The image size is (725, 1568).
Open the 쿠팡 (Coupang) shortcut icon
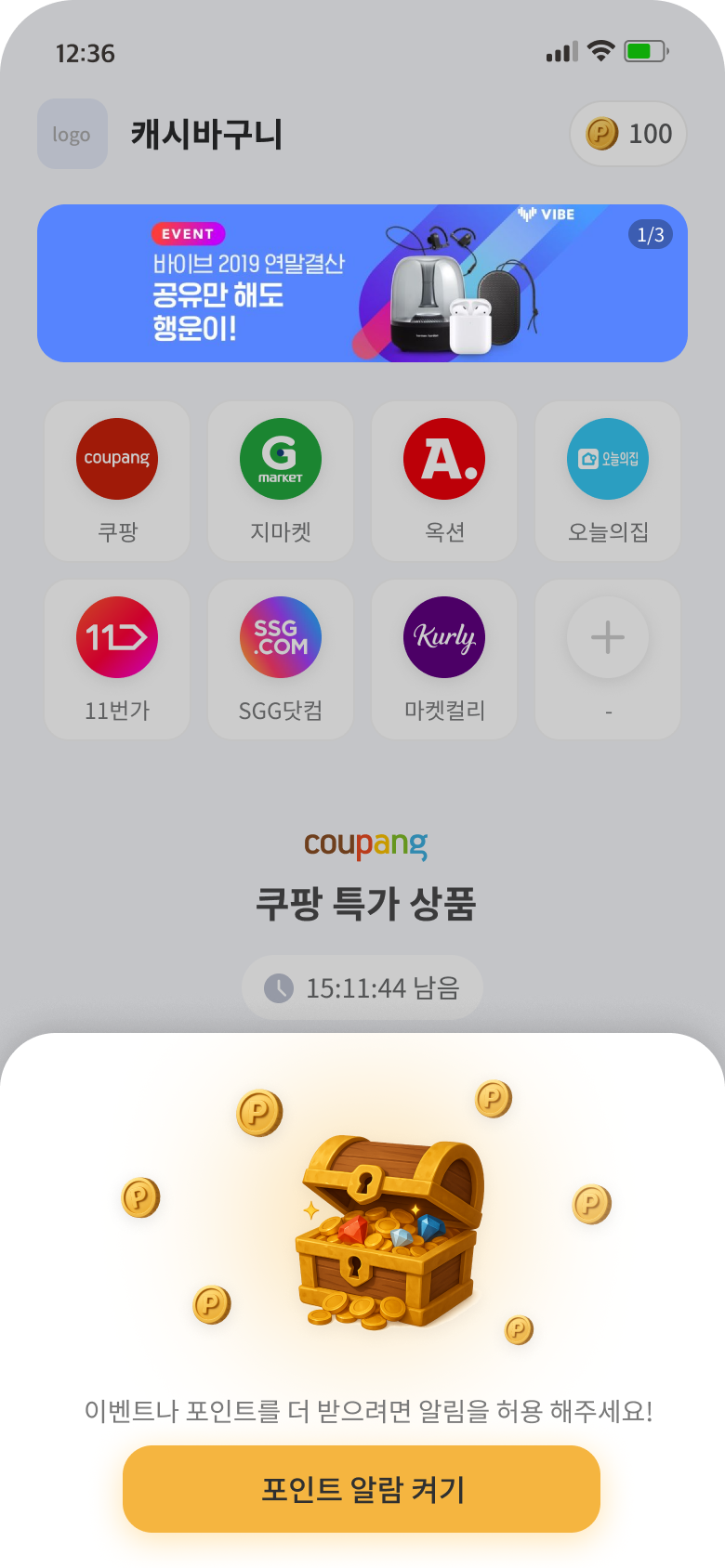117,459
